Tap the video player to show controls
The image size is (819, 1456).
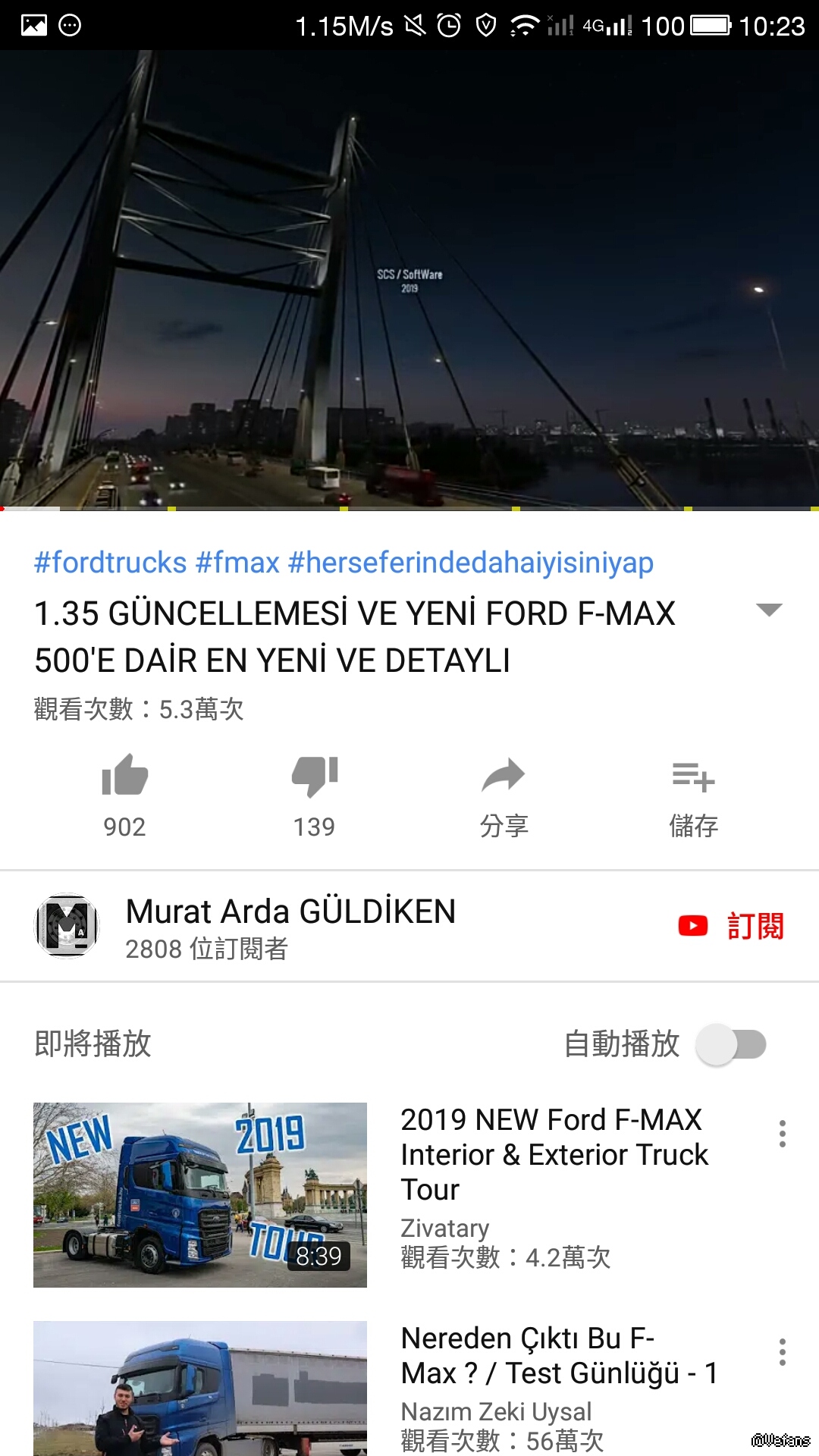coord(409,278)
